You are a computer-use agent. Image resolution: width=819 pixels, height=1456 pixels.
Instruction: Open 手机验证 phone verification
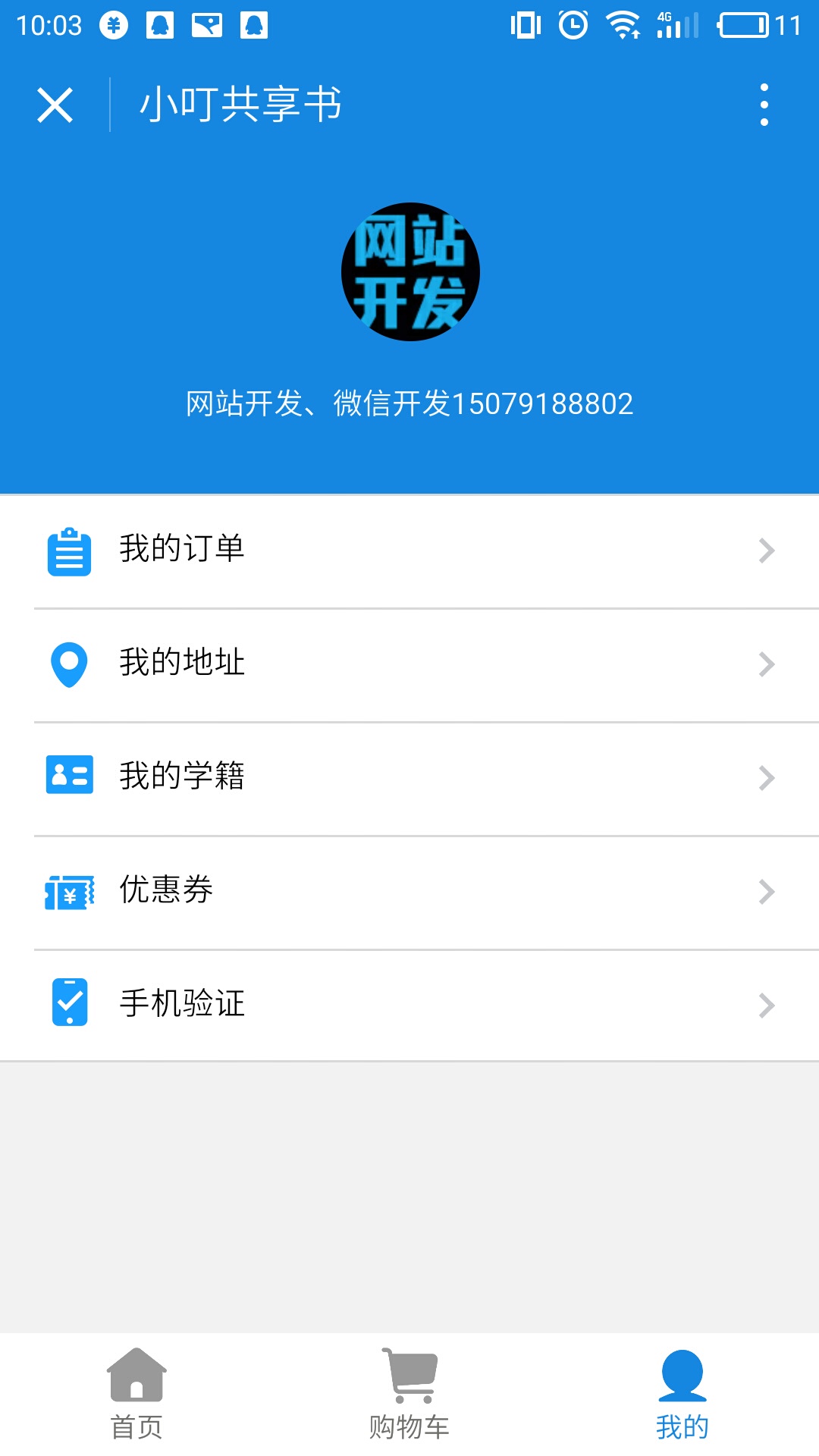point(409,1006)
